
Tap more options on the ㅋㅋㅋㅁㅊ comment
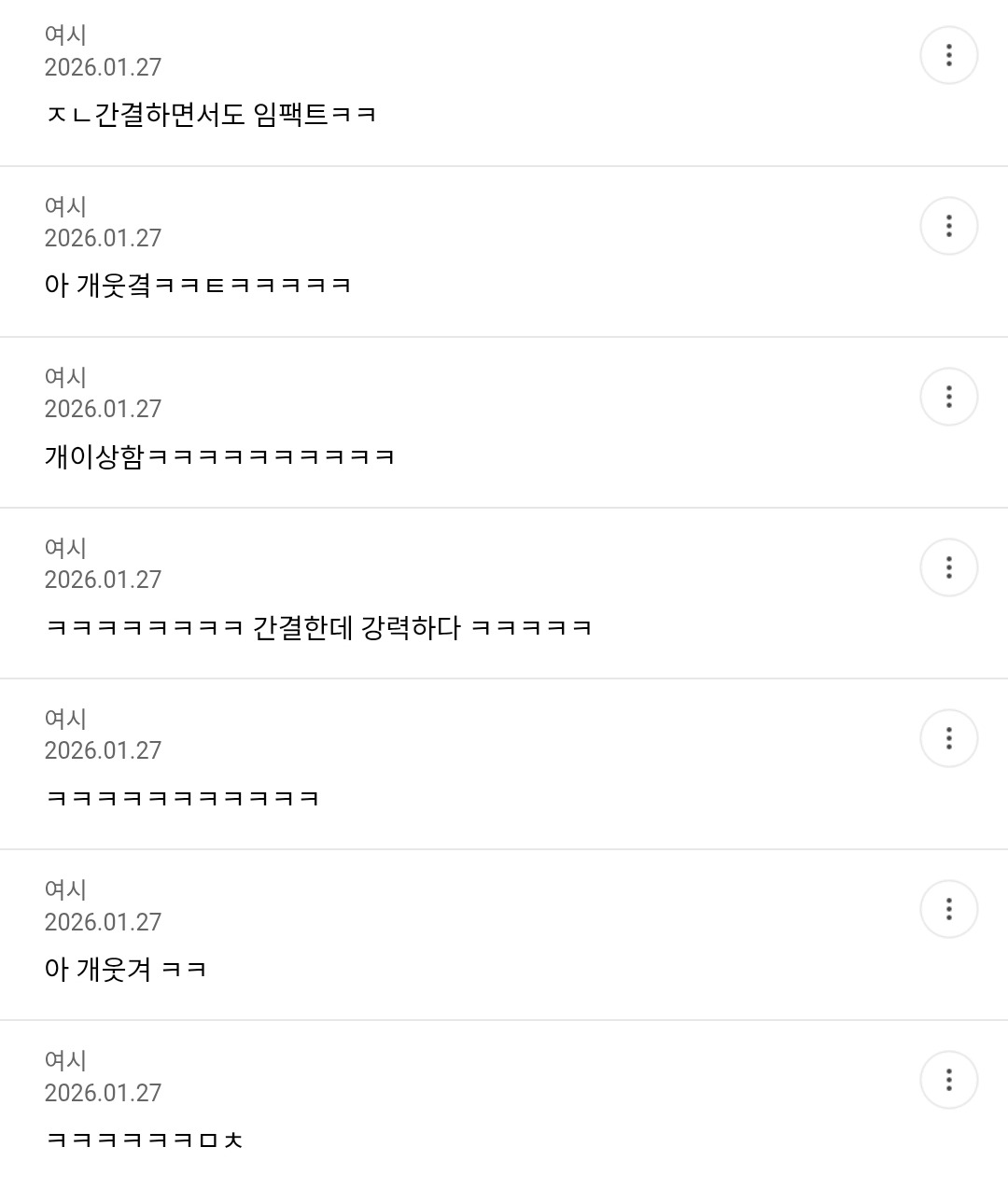948,1080
